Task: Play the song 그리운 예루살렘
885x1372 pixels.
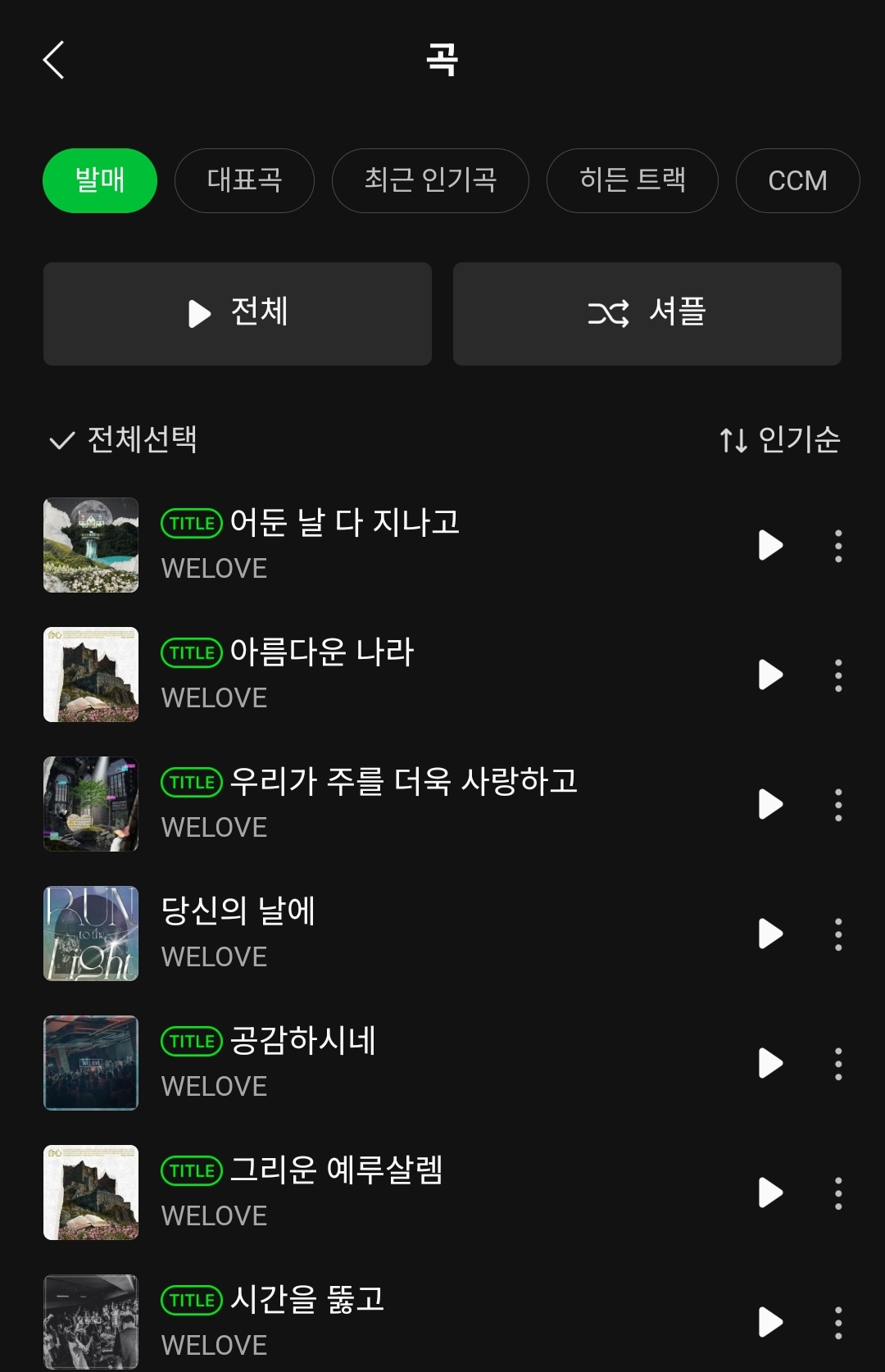Action: tap(770, 1193)
